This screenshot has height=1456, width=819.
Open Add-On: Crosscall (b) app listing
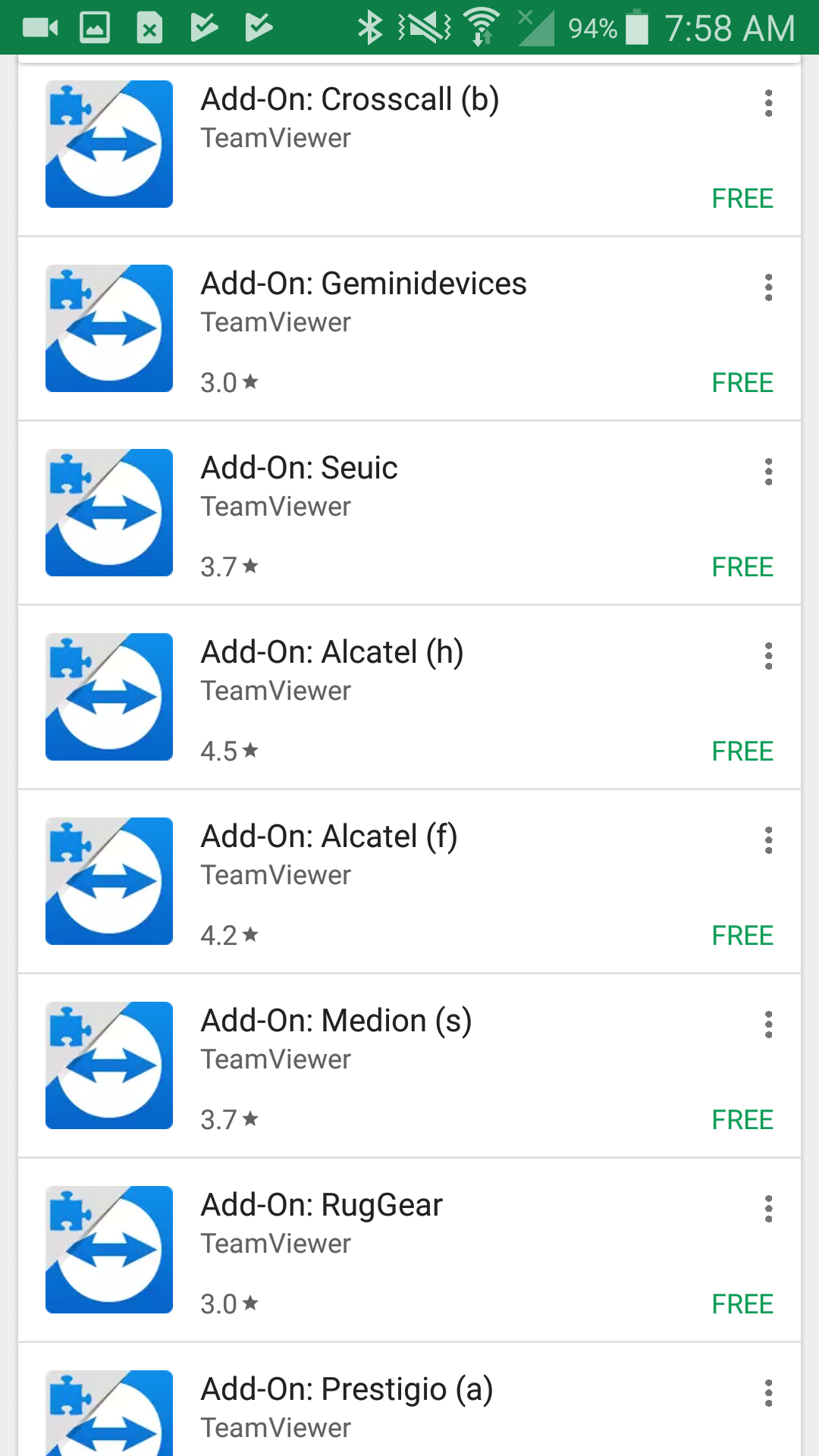coord(409,146)
